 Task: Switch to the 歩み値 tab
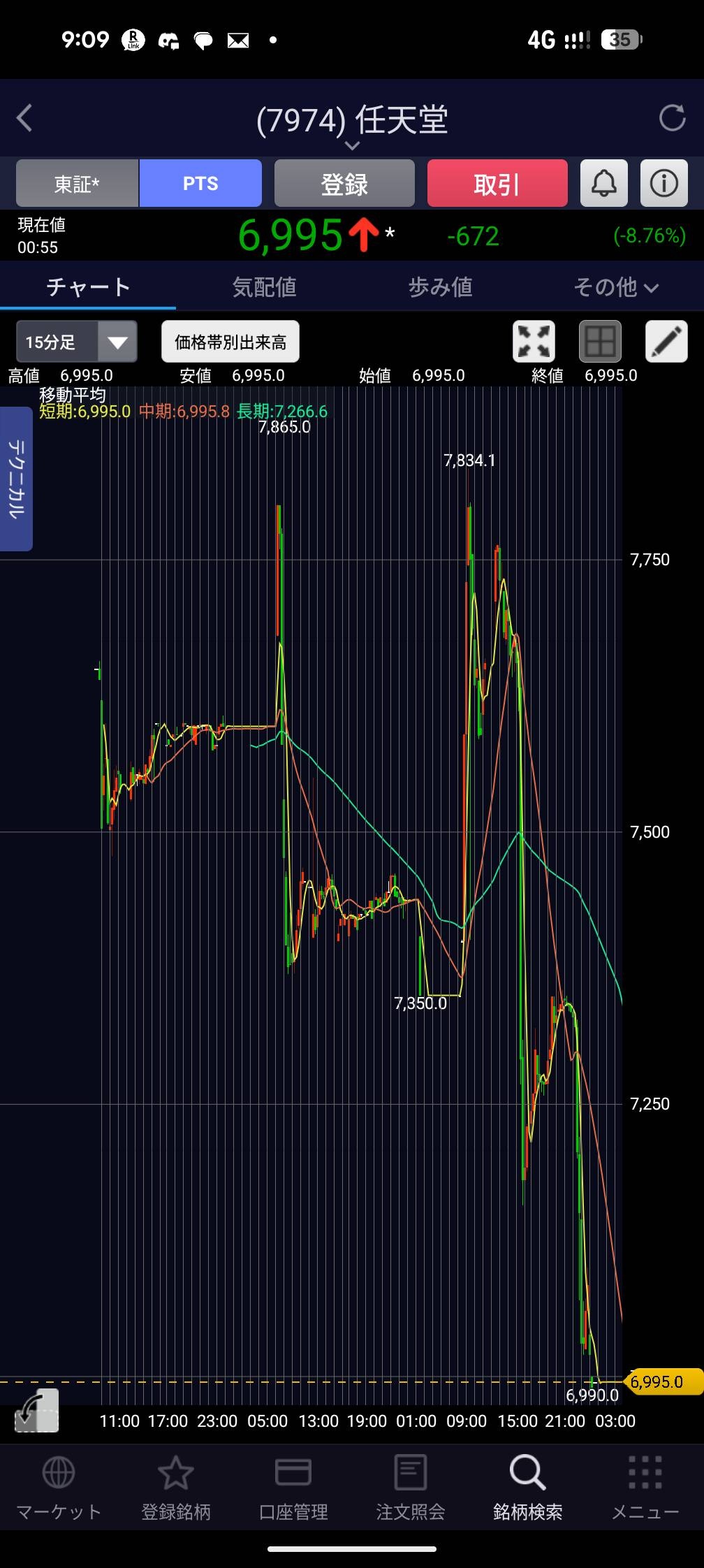tap(440, 287)
